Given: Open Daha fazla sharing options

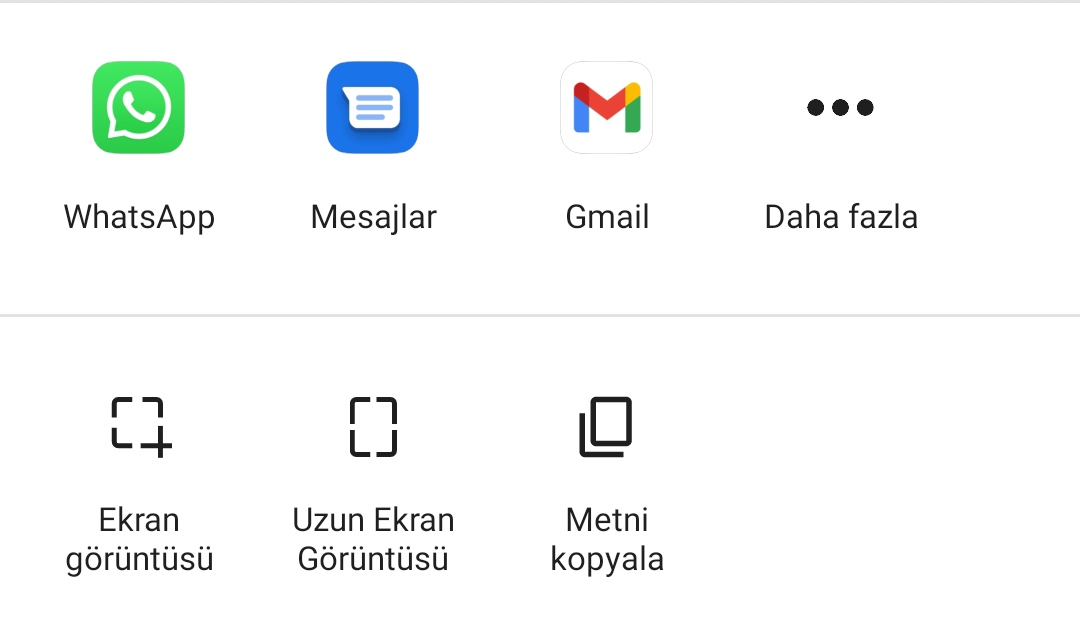Looking at the screenshot, I should point(841,108).
